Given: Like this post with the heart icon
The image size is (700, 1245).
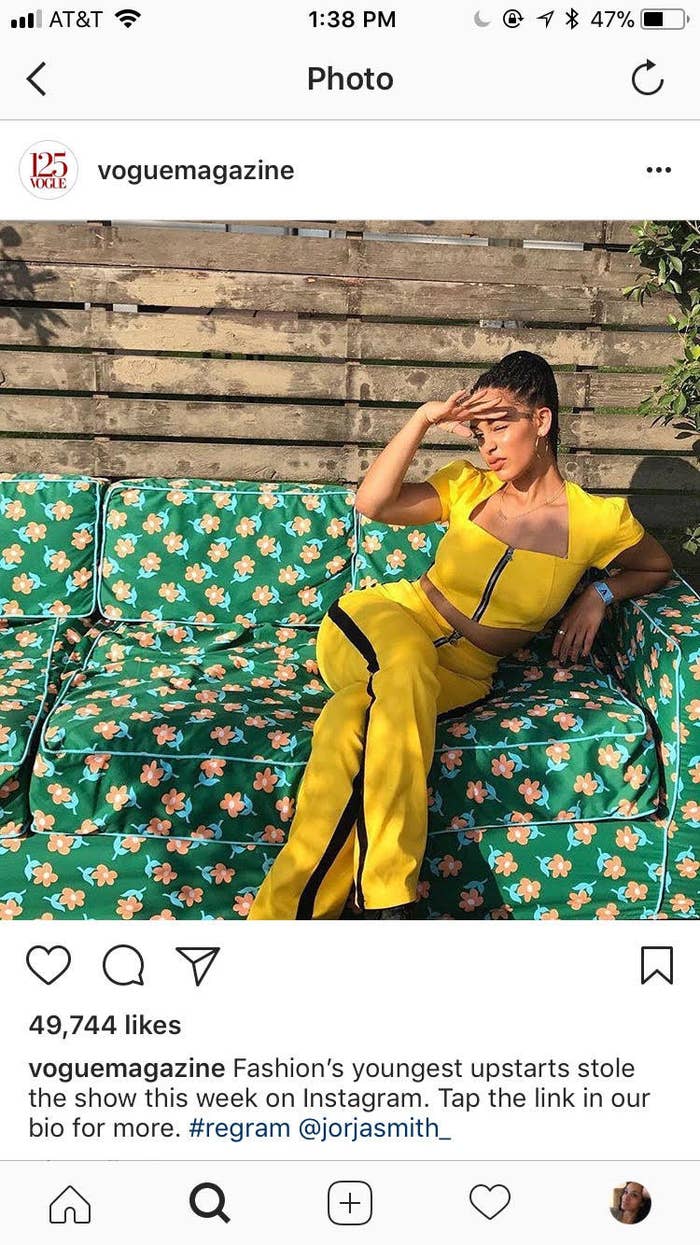Looking at the screenshot, I should coord(48,965).
